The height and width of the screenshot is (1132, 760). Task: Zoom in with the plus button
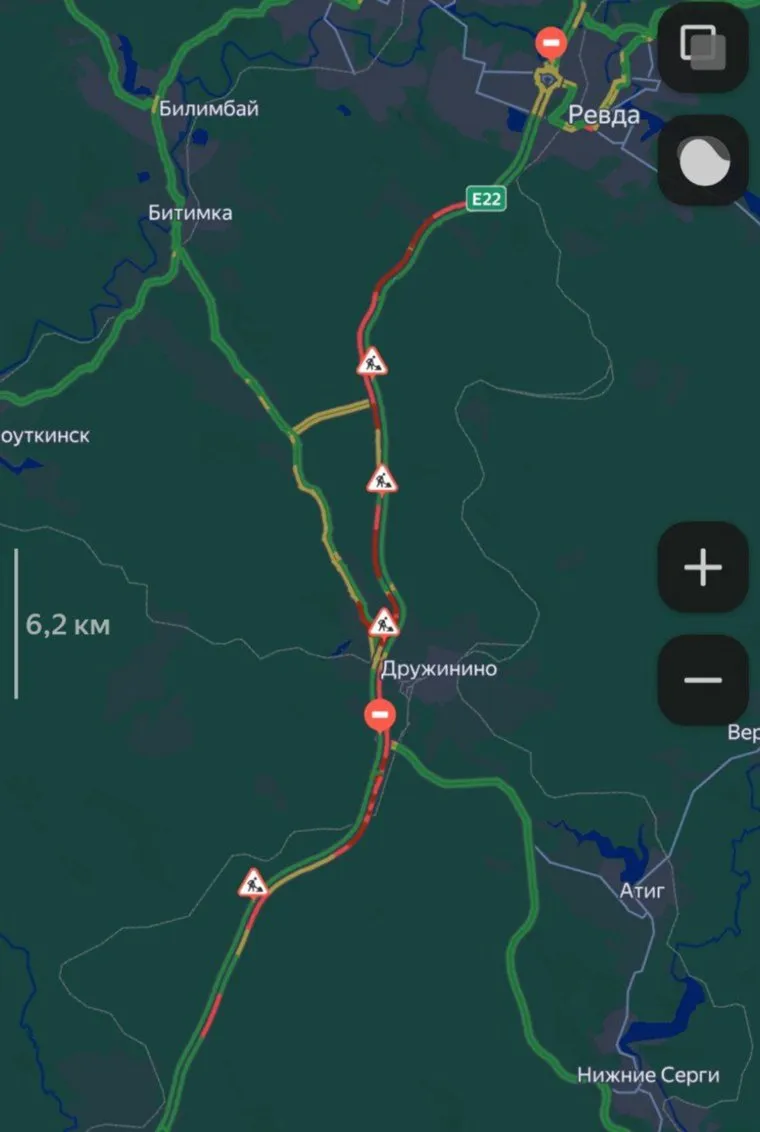click(702, 567)
